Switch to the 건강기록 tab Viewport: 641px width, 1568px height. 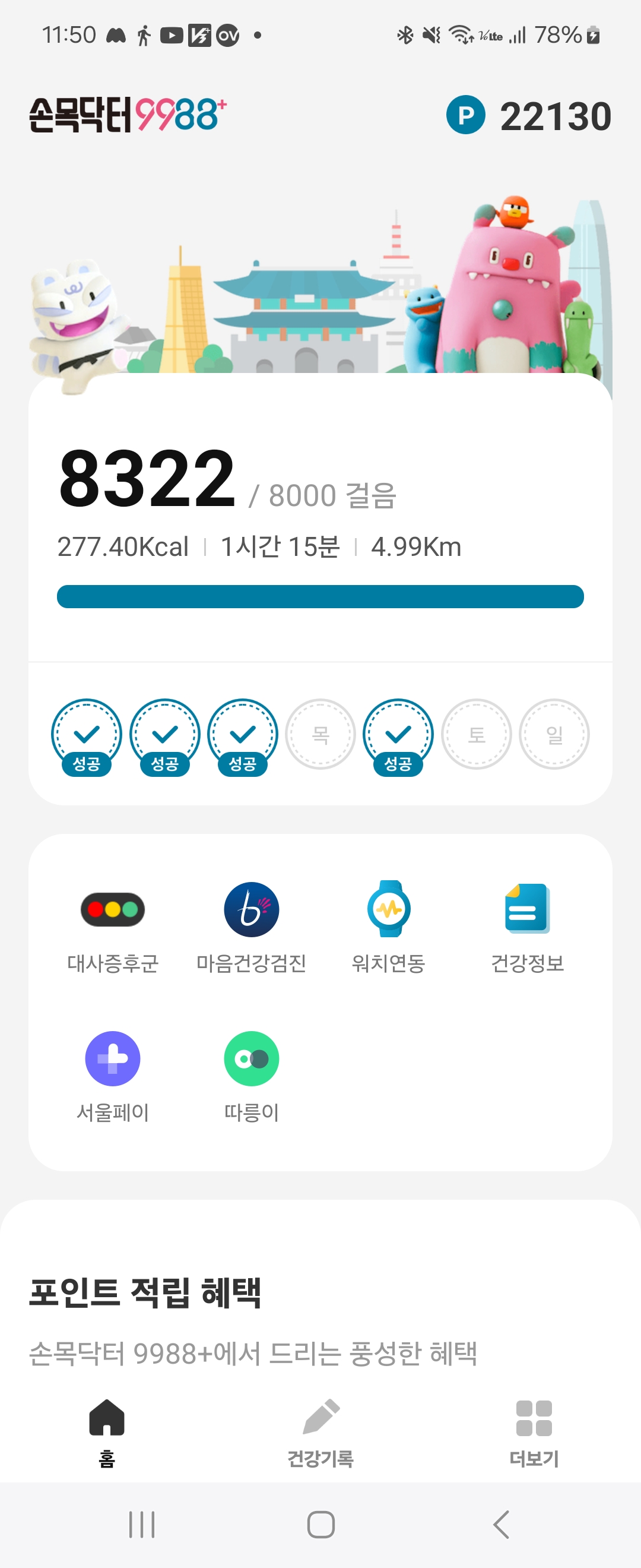coord(320,1431)
